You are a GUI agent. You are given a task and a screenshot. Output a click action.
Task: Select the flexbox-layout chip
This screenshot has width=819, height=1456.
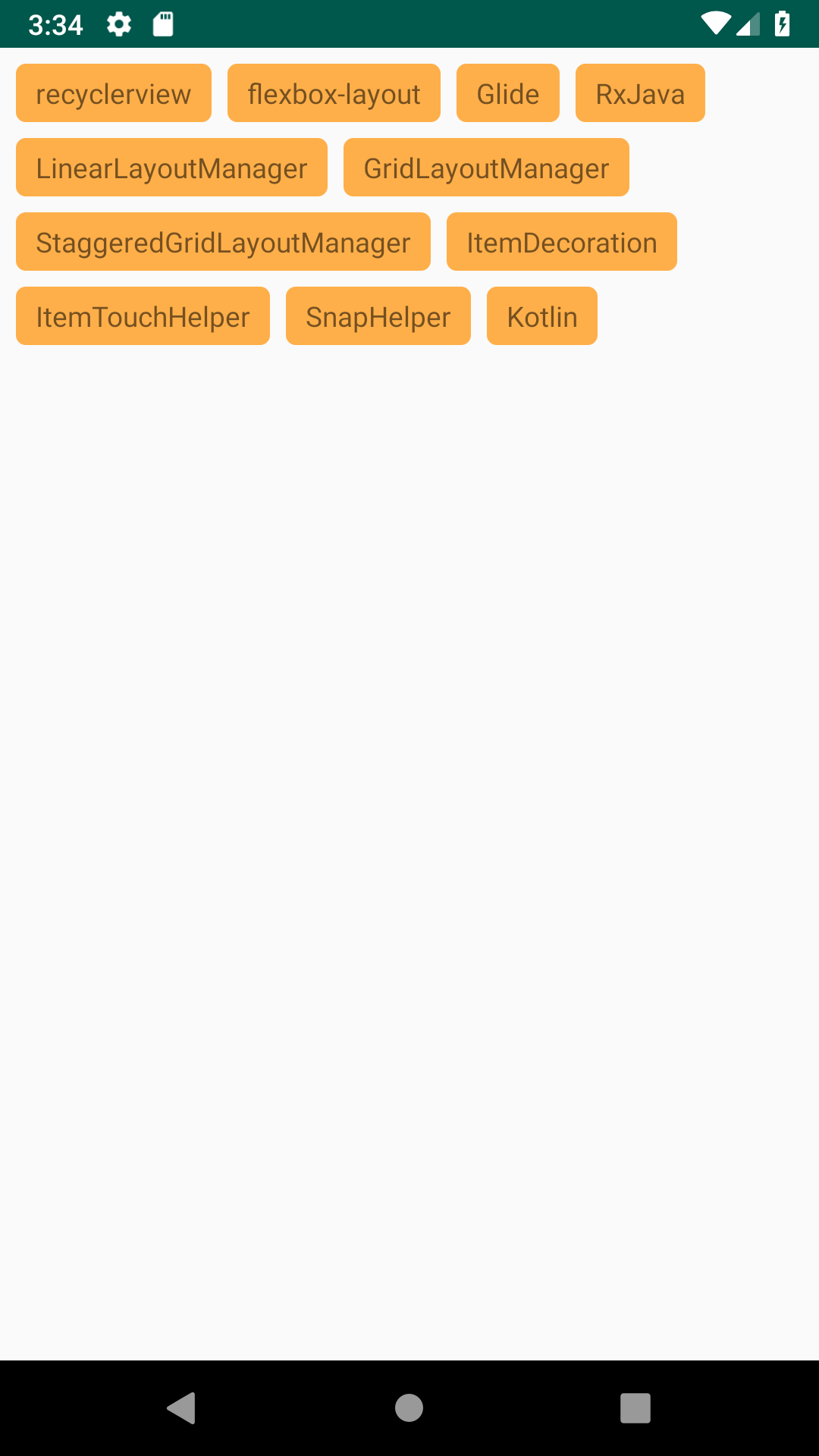point(334,93)
